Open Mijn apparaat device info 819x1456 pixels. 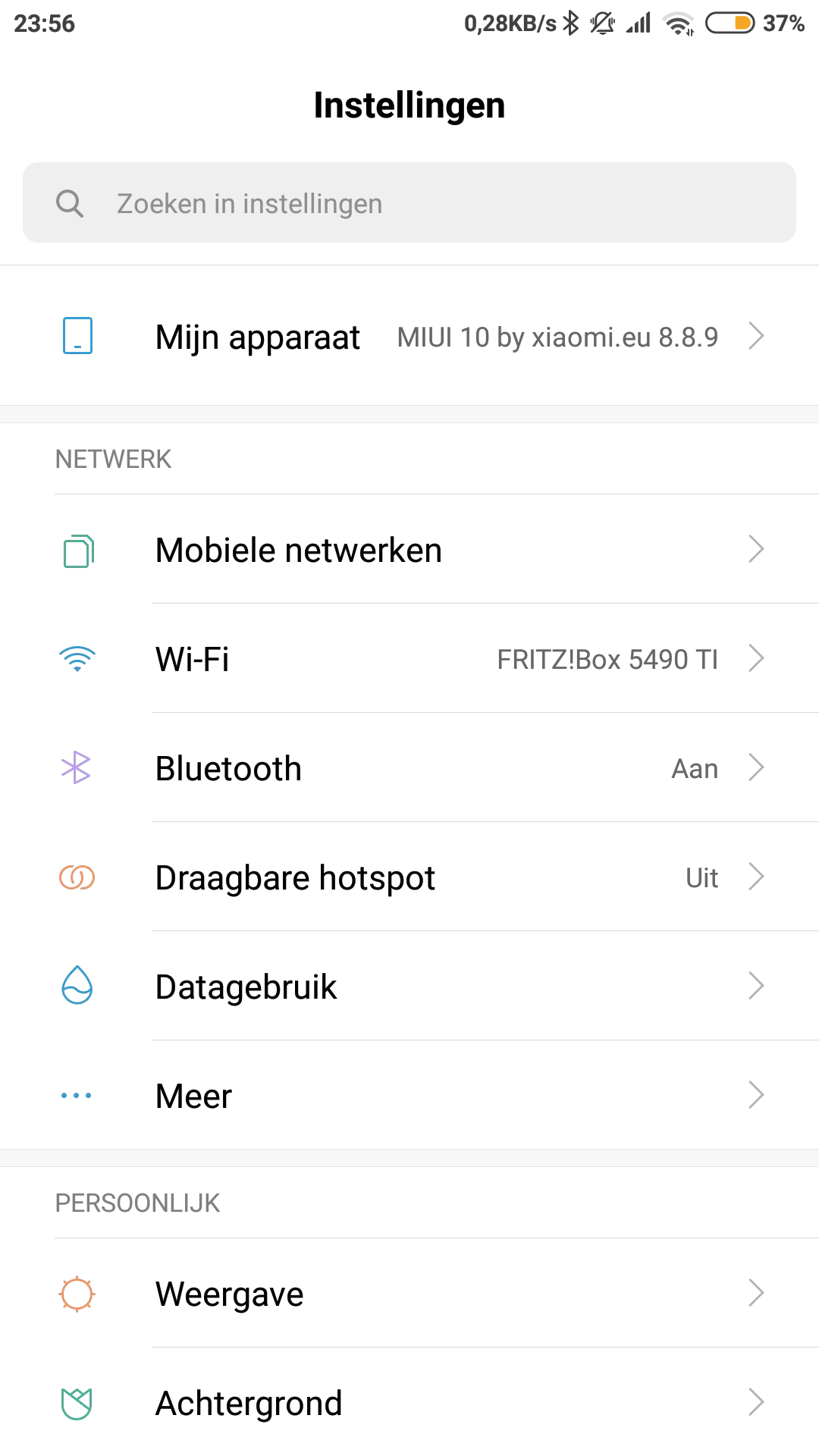click(x=409, y=336)
